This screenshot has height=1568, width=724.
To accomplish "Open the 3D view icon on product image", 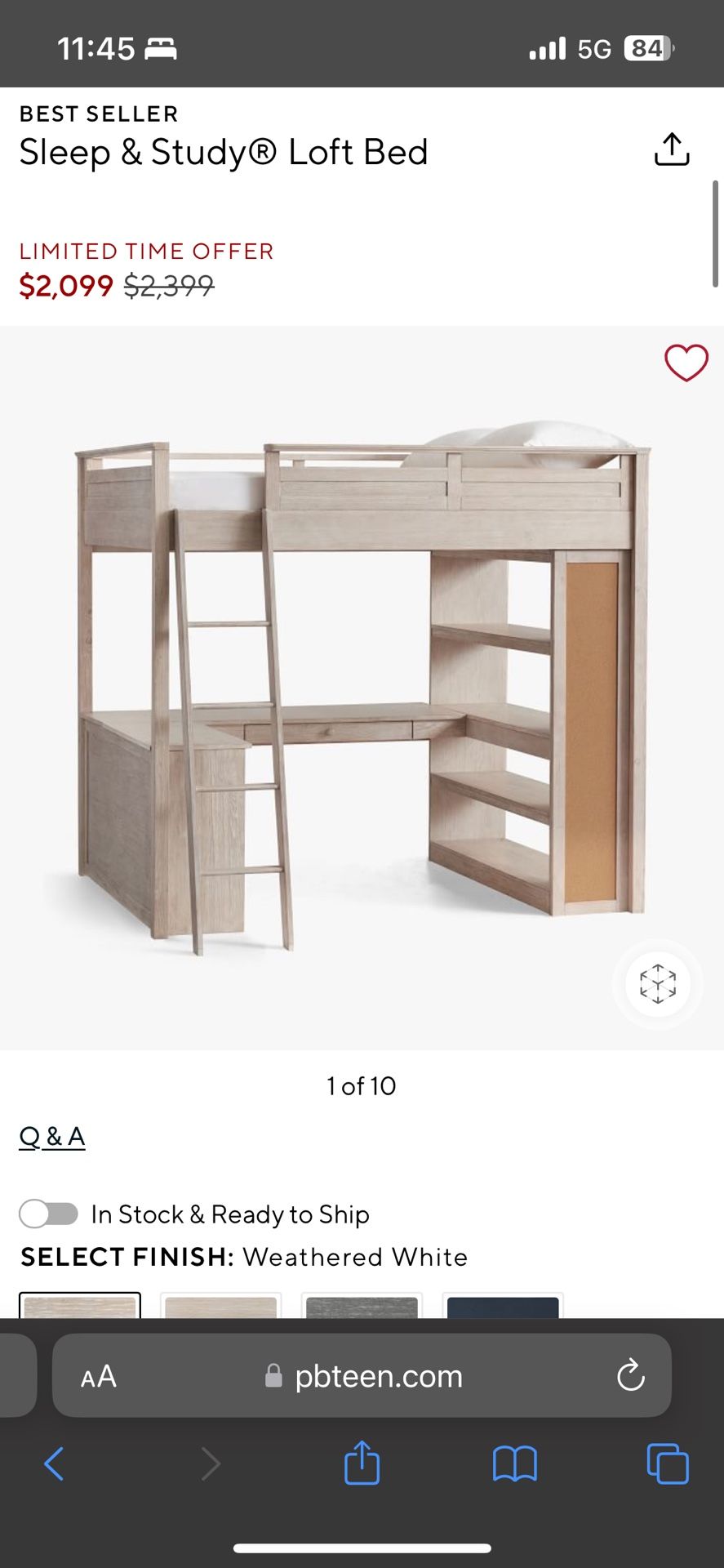I will pos(656,985).
